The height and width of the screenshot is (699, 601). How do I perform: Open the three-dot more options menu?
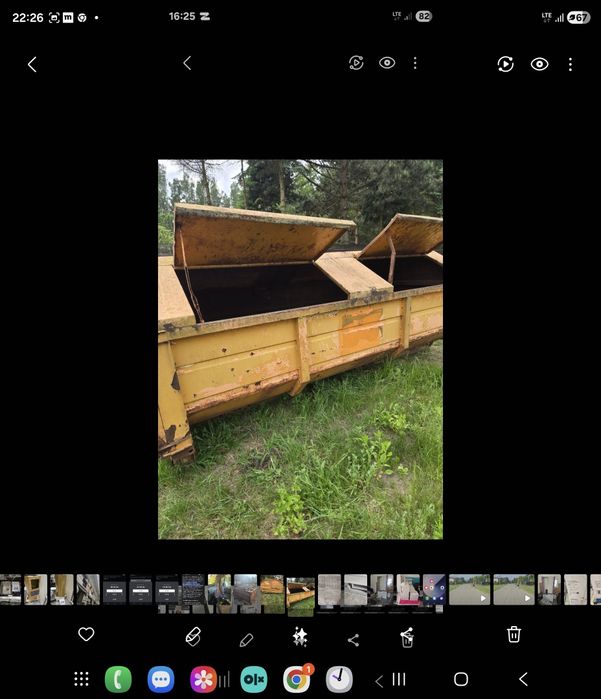(x=570, y=64)
